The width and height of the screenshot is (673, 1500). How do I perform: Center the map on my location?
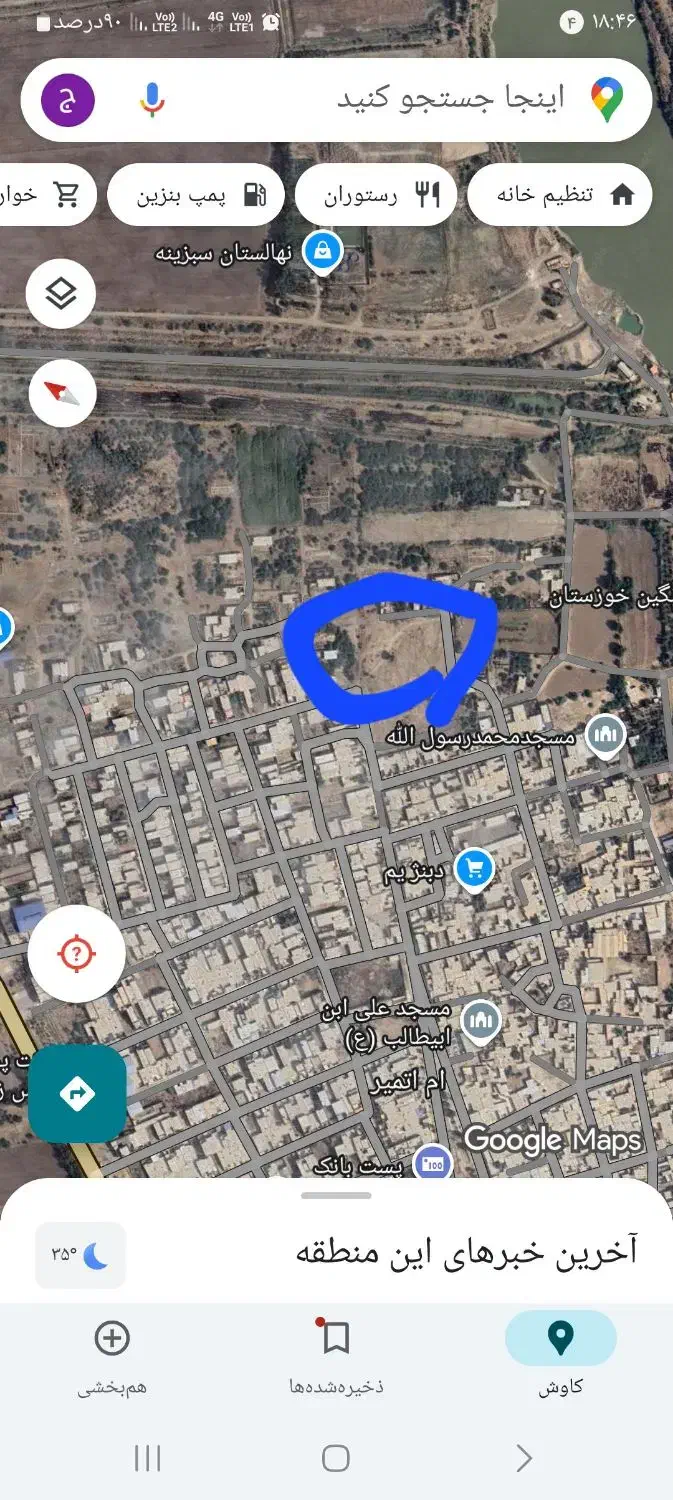[77, 954]
